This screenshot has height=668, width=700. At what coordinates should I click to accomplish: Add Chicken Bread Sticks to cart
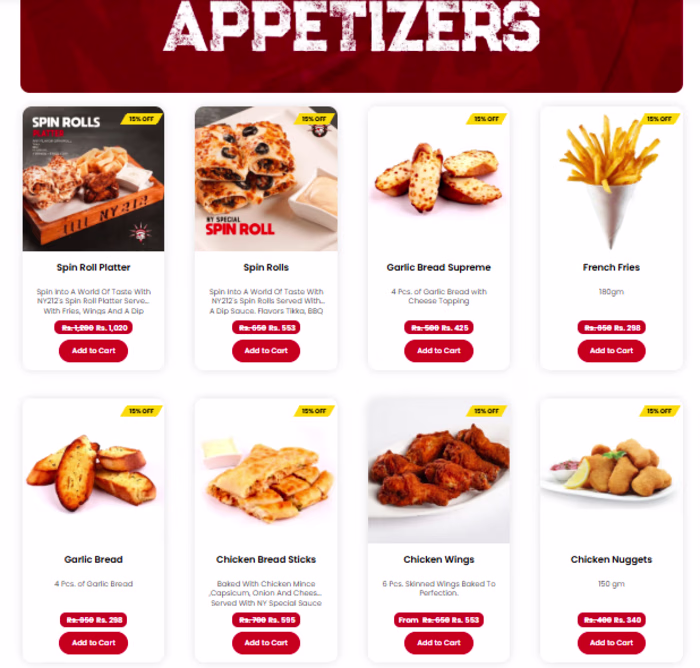[266, 643]
